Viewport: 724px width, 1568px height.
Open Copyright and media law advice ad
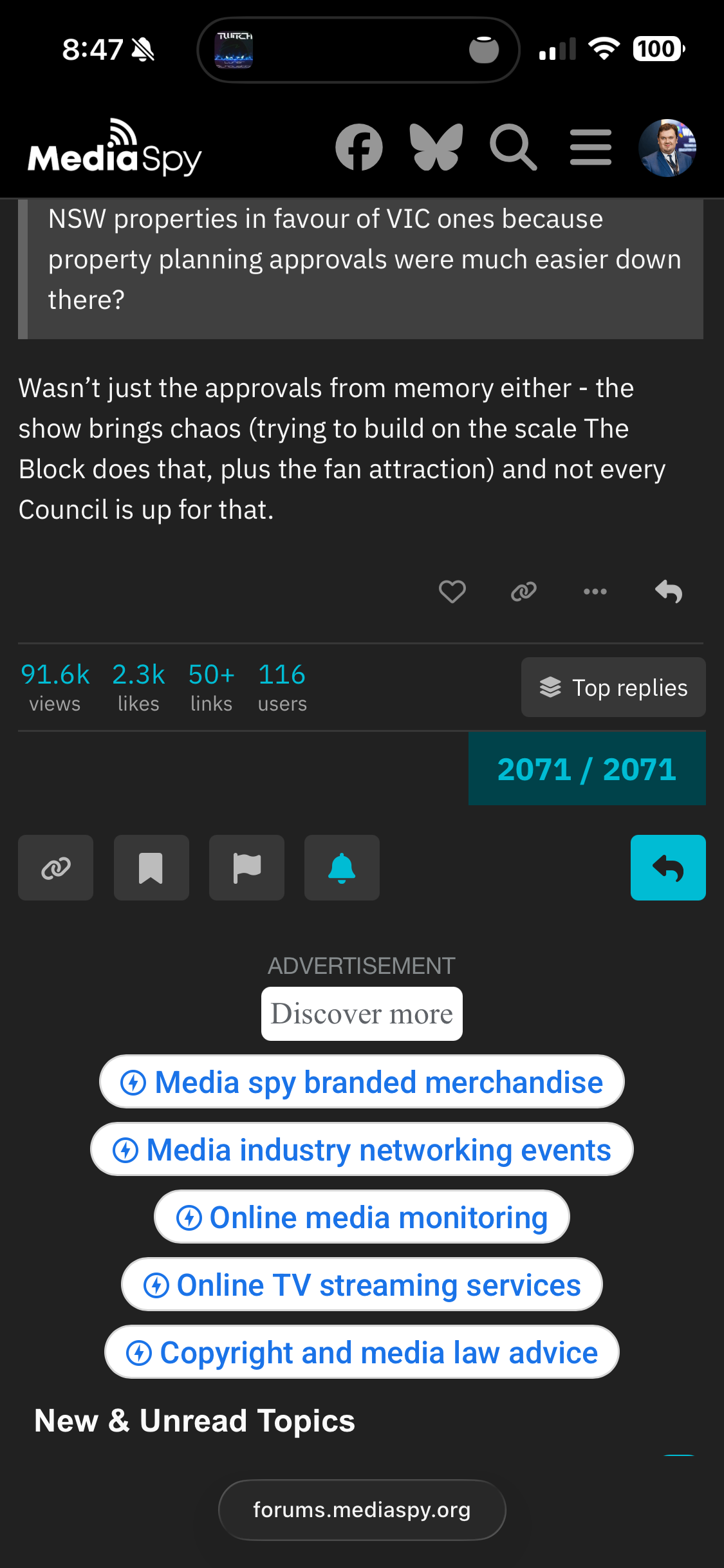point(362,1352)
